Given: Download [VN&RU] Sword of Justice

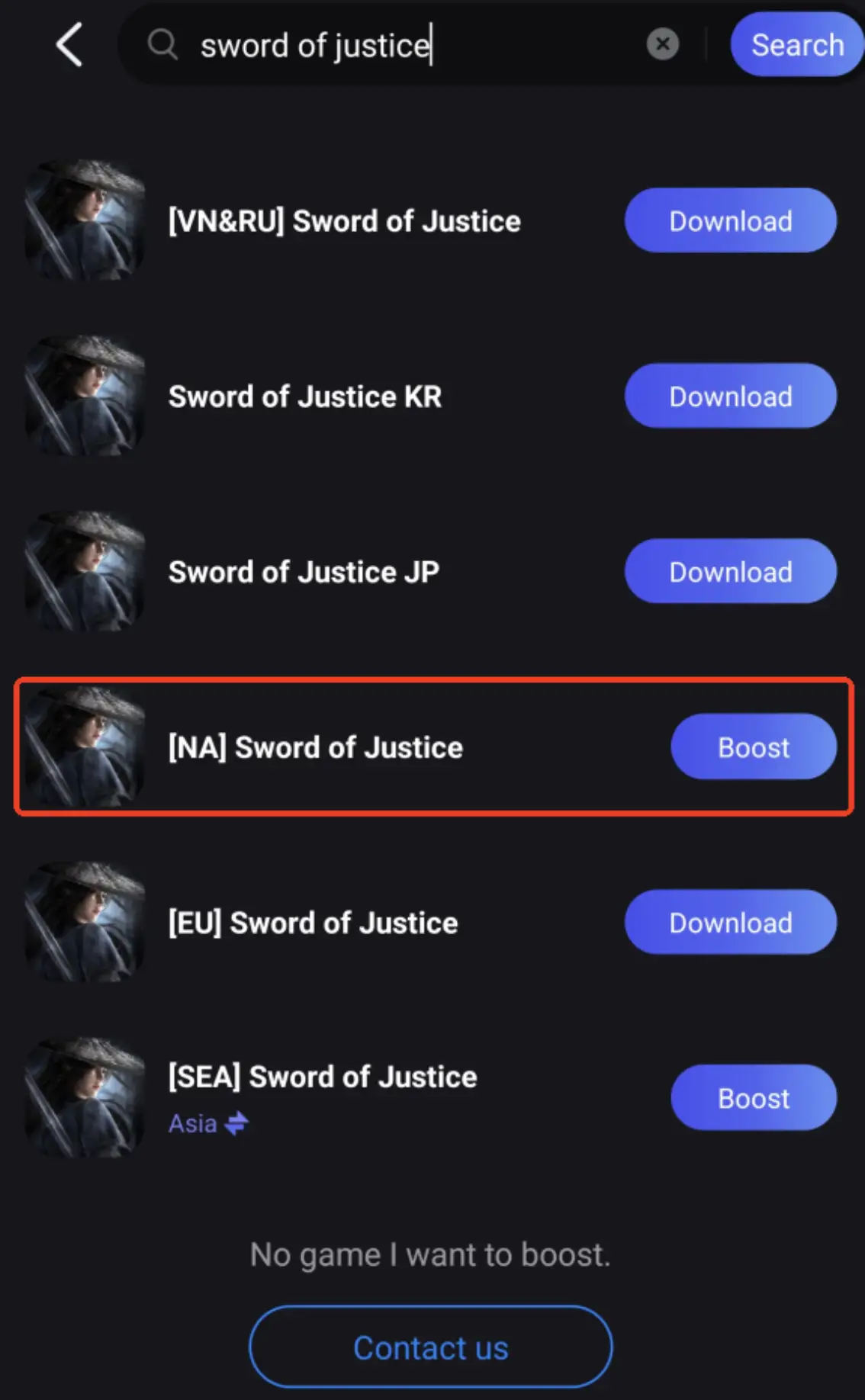Looking at the screenshot, I should click(x=730, y=221).
